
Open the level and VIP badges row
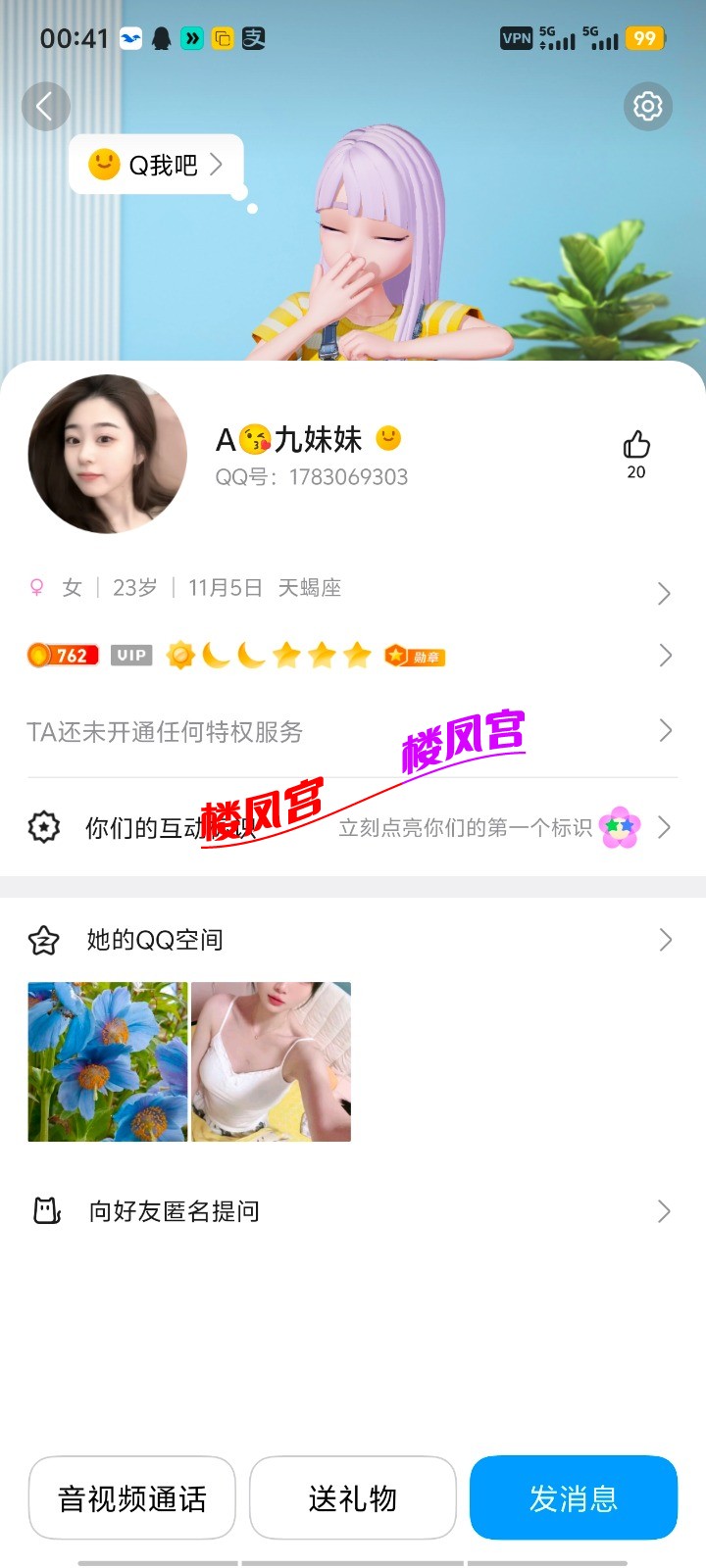pyautogui.click(x=351, y=656)
